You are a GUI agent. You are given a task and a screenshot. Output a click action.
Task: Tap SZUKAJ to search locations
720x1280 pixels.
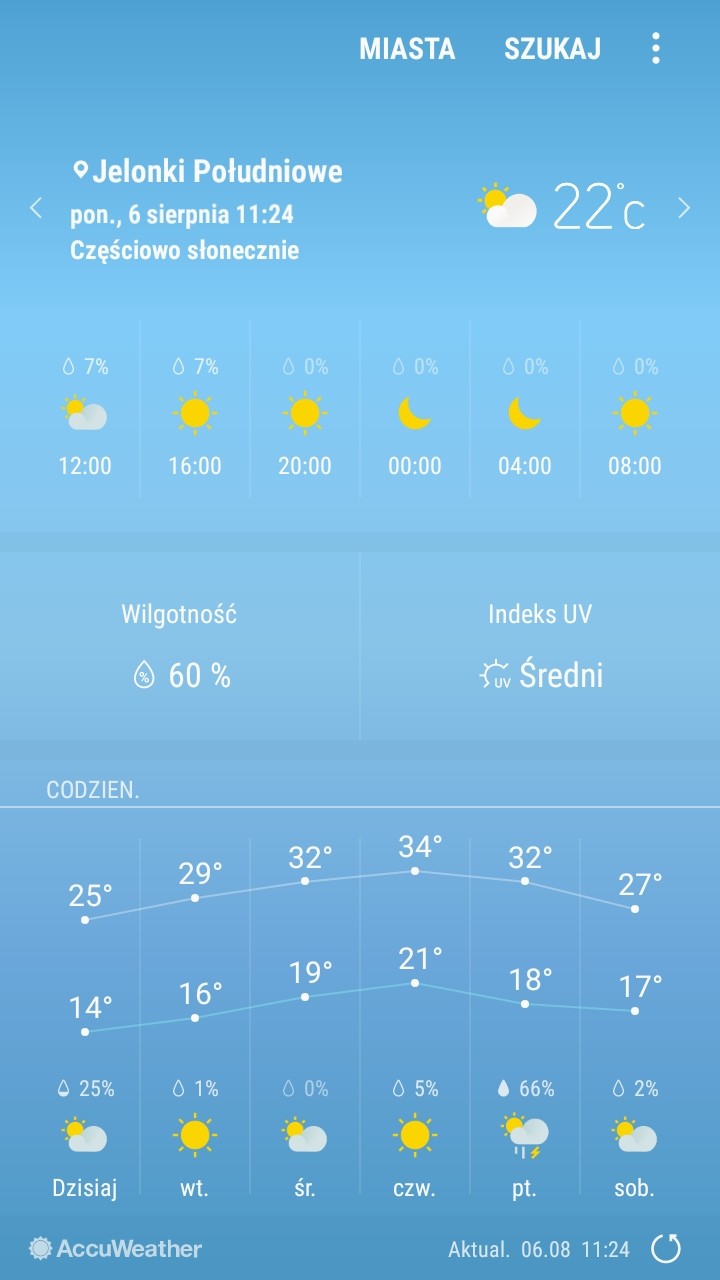pyautogui.click(x=553, y=48)
